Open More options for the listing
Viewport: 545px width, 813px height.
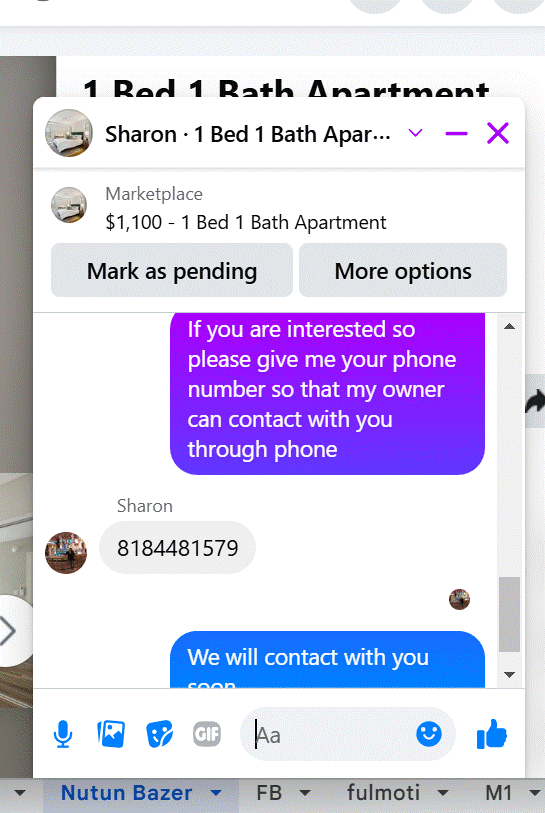tap(403, 270)
